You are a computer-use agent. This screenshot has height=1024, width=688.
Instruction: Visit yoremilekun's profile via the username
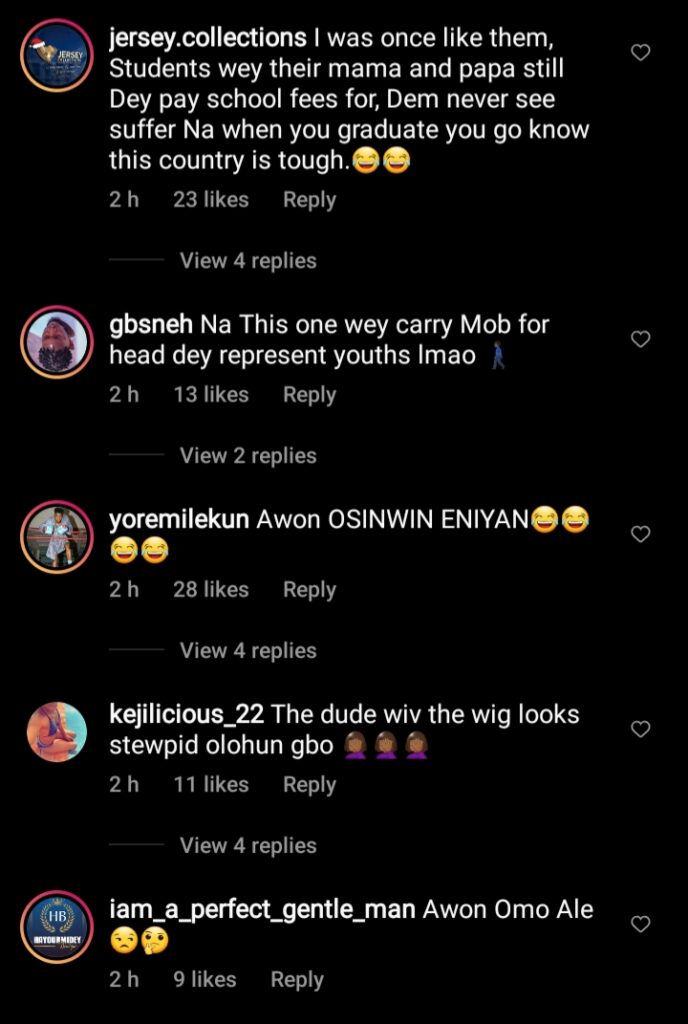coord(179,520)
